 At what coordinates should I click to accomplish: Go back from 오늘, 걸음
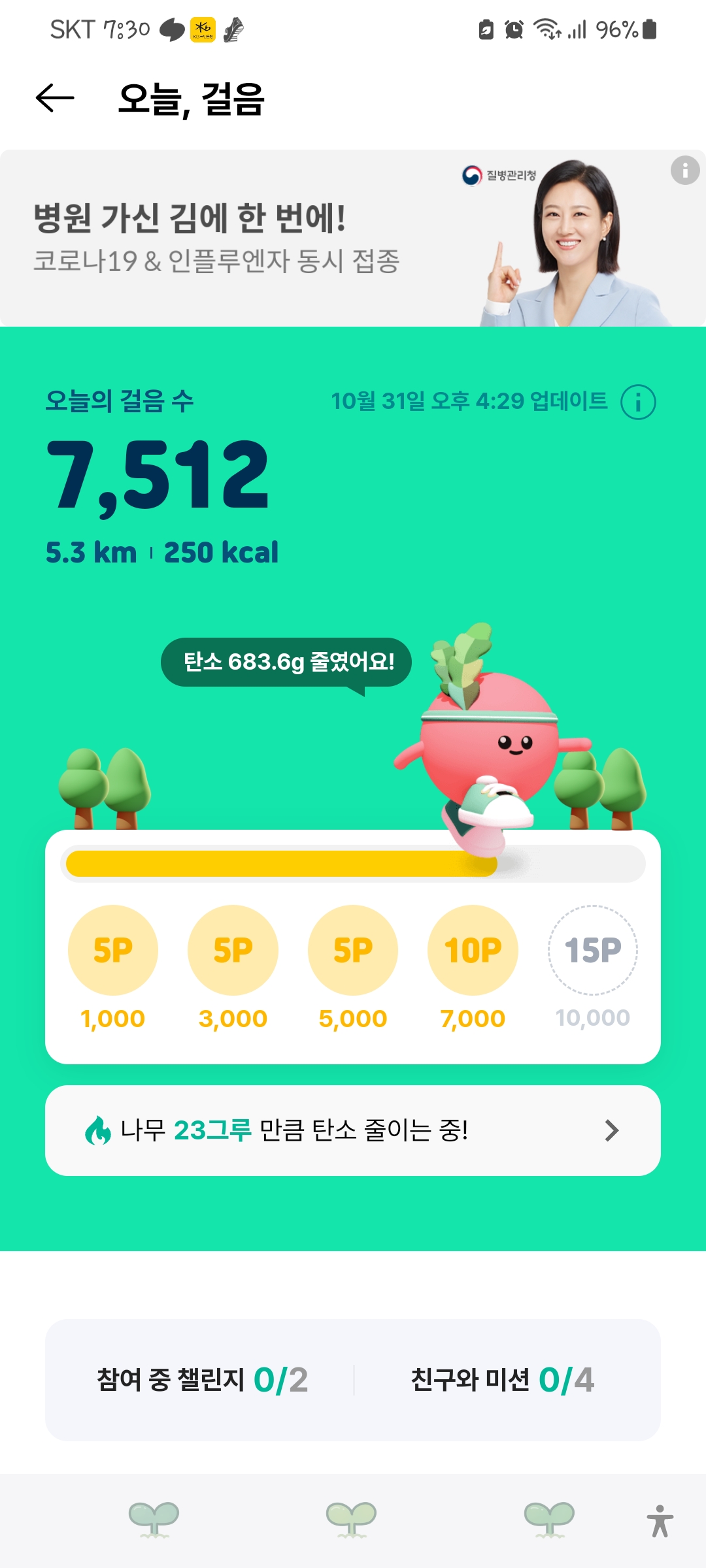55,99
